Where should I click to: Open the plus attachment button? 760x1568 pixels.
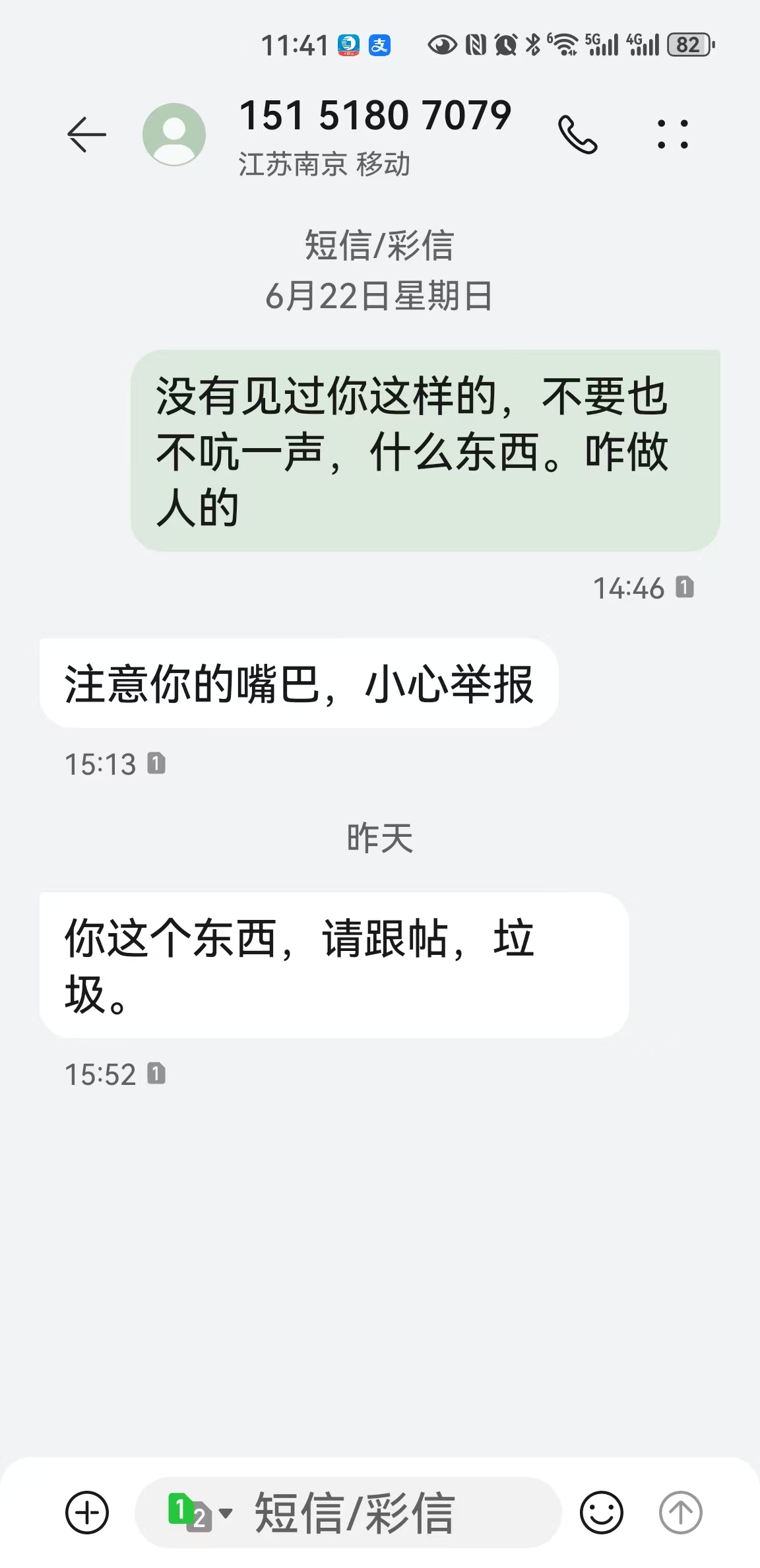(87, 1512)
